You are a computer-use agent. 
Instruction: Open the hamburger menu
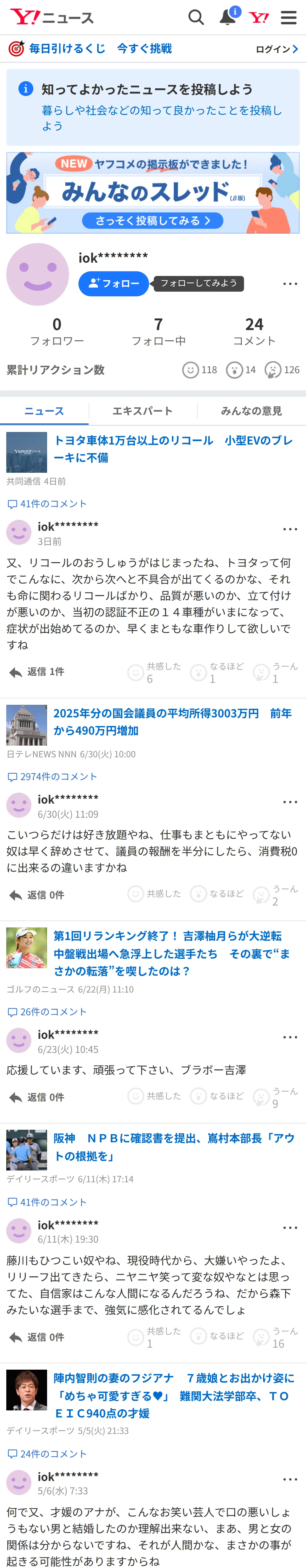[288, 17]
